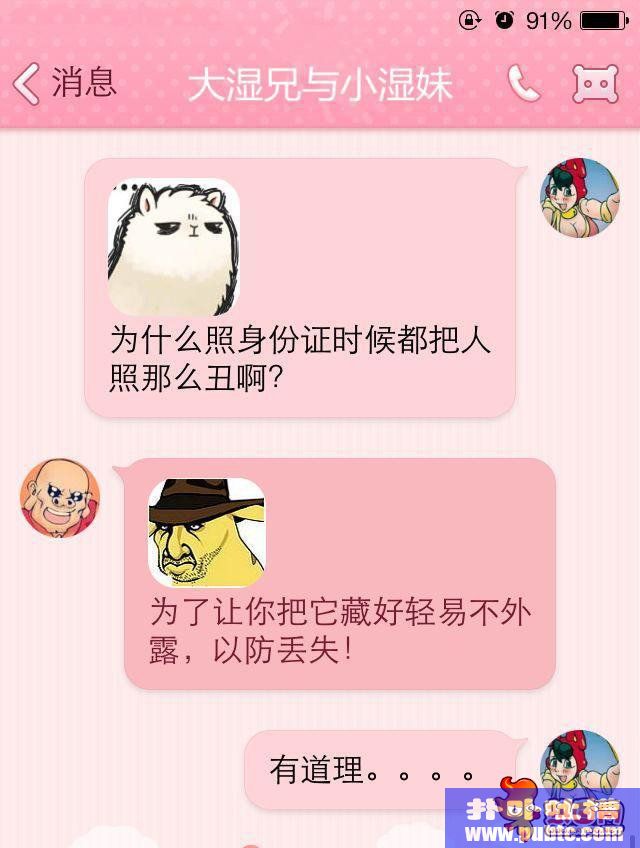Start a voice call from the header
The height and width of the screenshot is (848, 640).
pyautogui.click(x=523, y=84)
